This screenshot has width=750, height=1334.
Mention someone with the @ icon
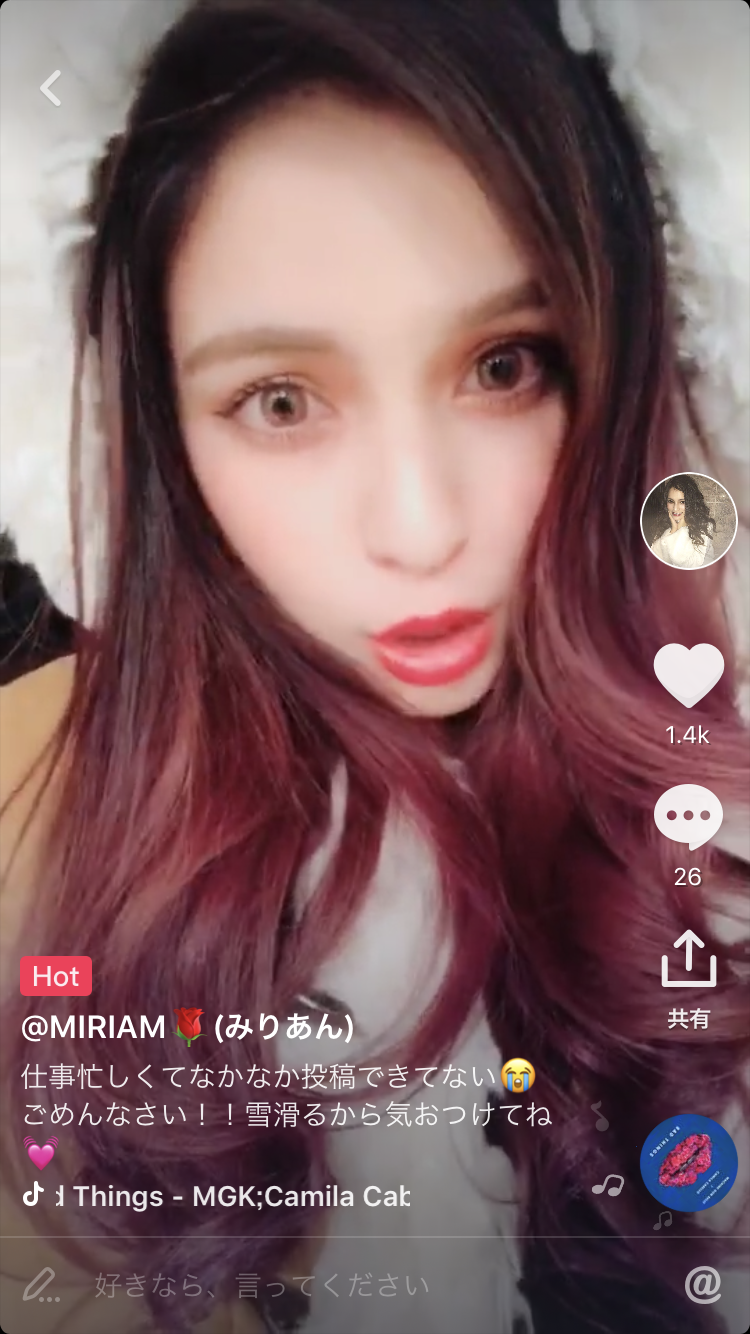702,1285
